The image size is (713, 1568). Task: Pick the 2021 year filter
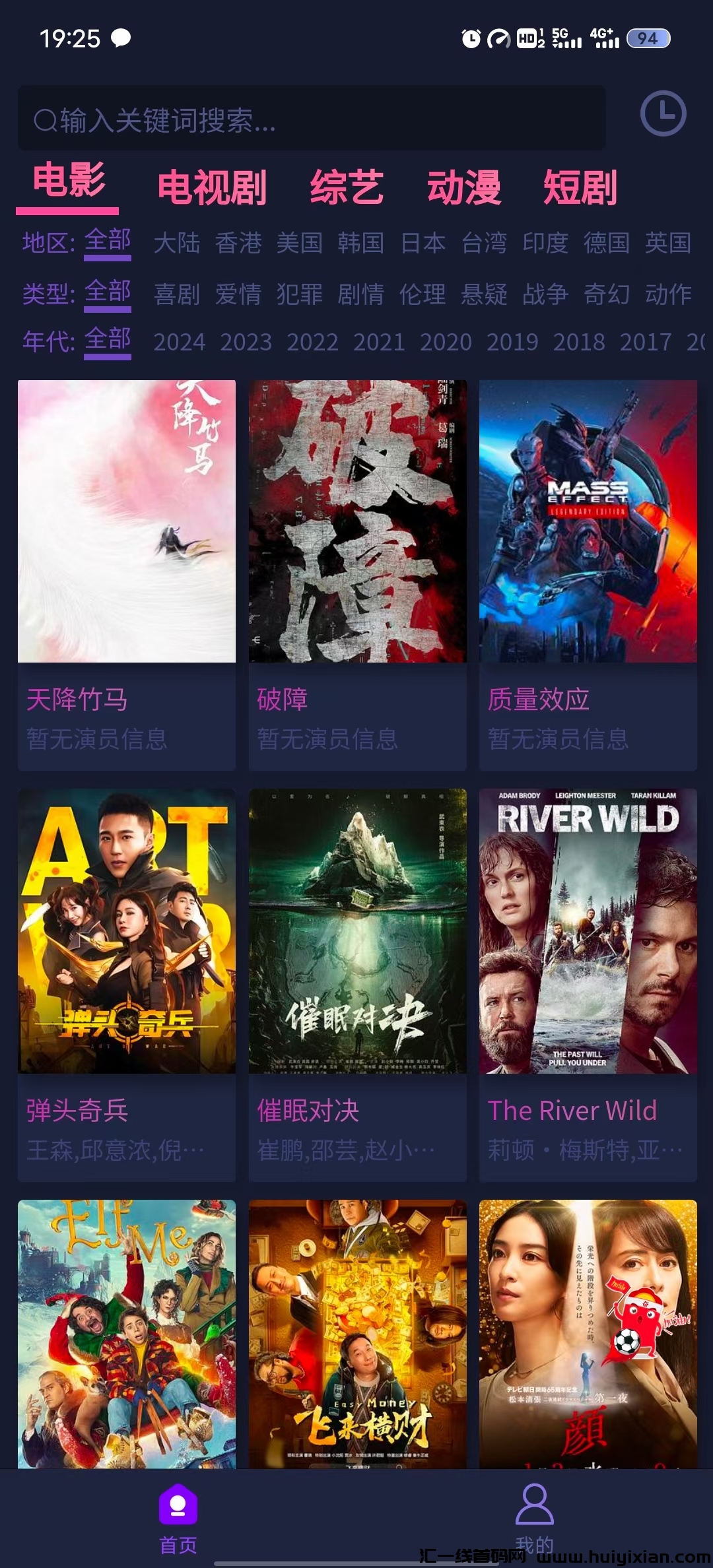pyautogui.click(x=378, y=342)
